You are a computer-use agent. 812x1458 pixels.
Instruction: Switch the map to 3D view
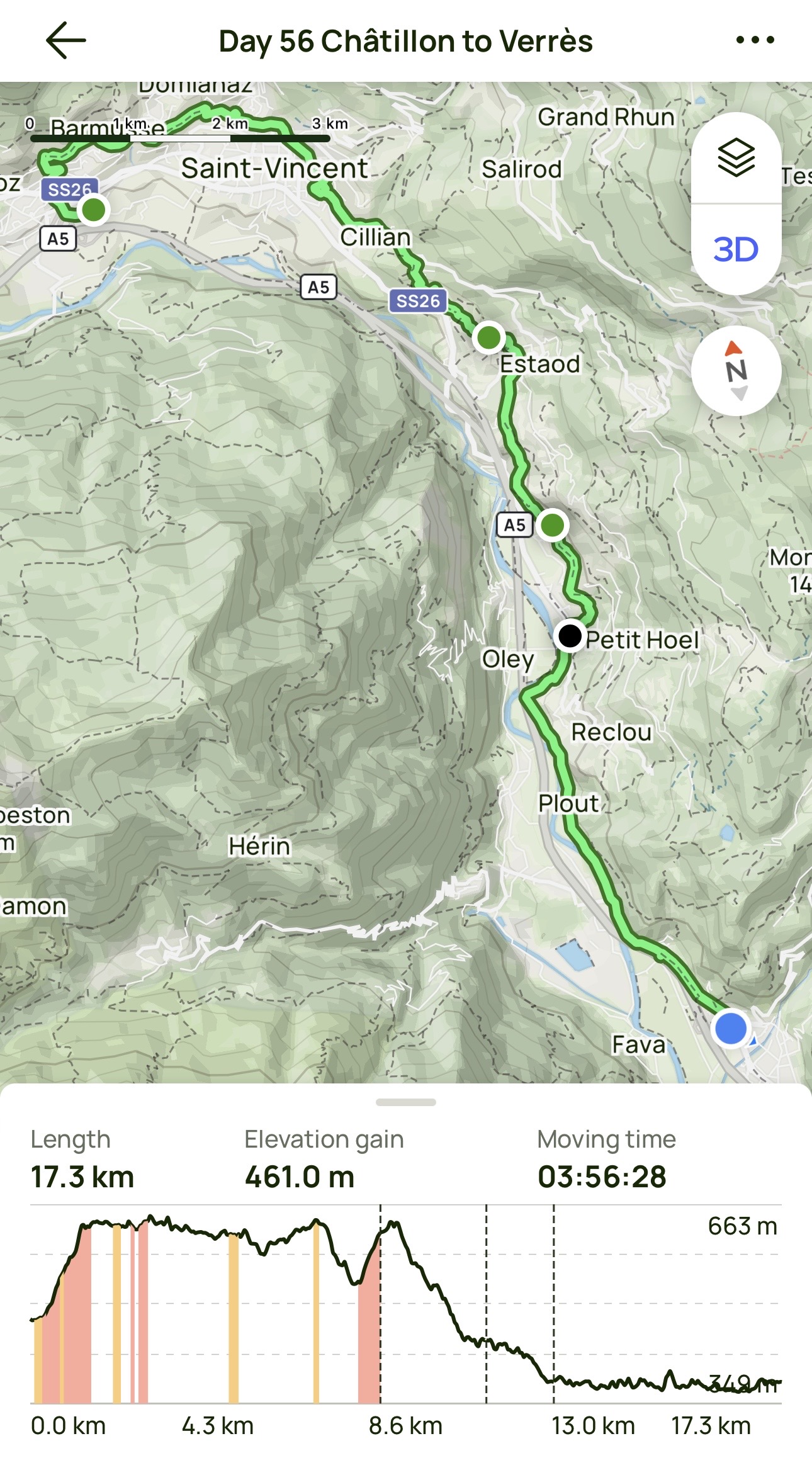736,250
